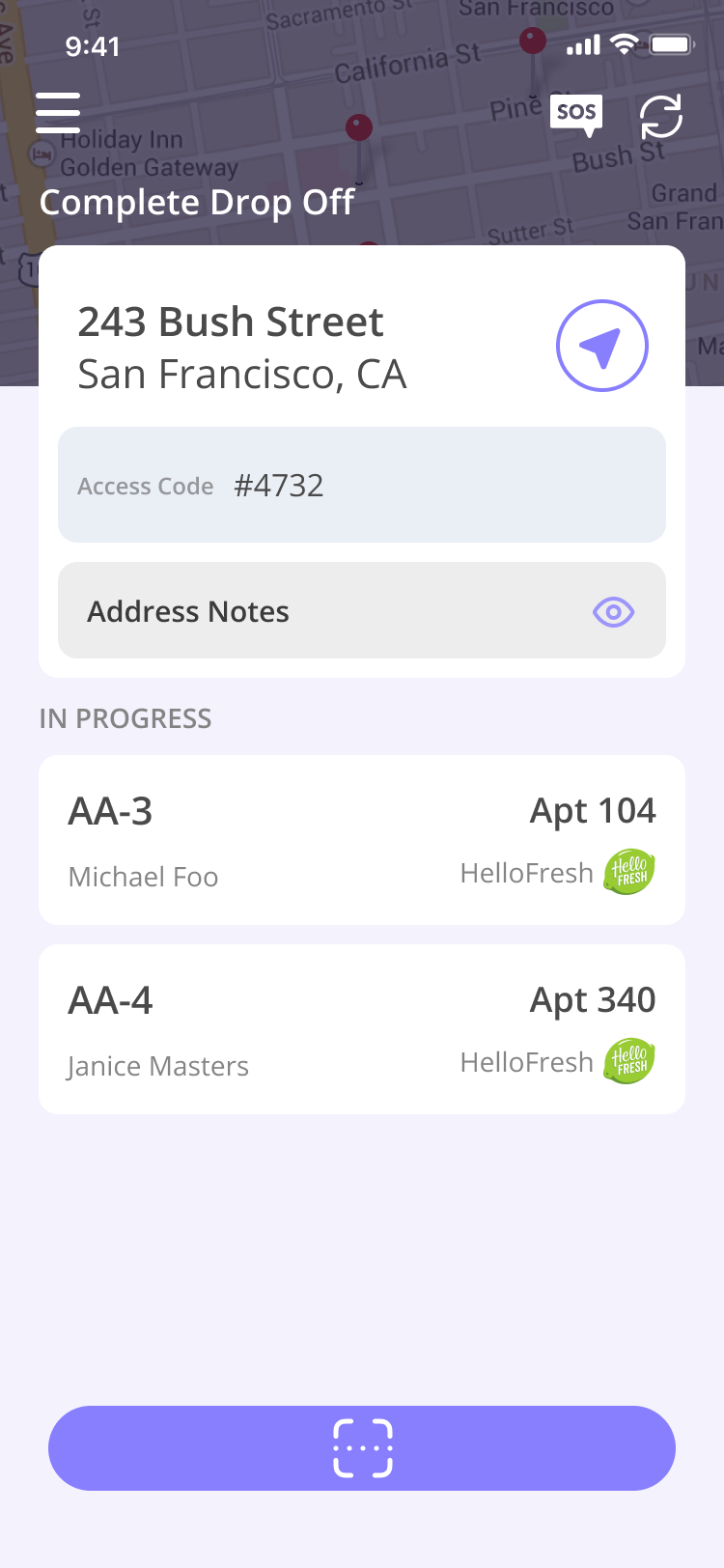Click Apt 104 on Michael Foo's order
Screen dimensions: 724x1568
point(593,811)
